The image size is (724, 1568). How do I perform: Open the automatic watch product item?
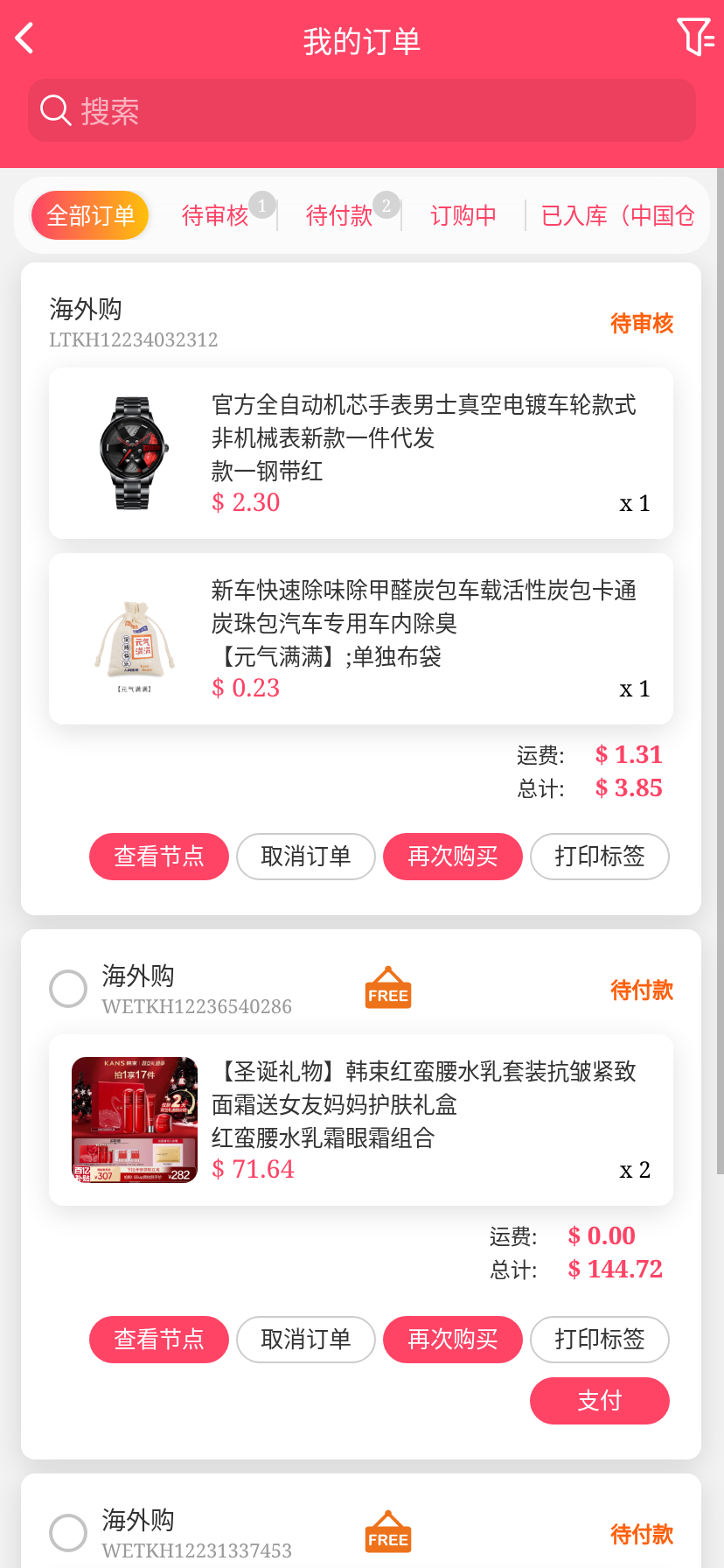pos(360,453)
